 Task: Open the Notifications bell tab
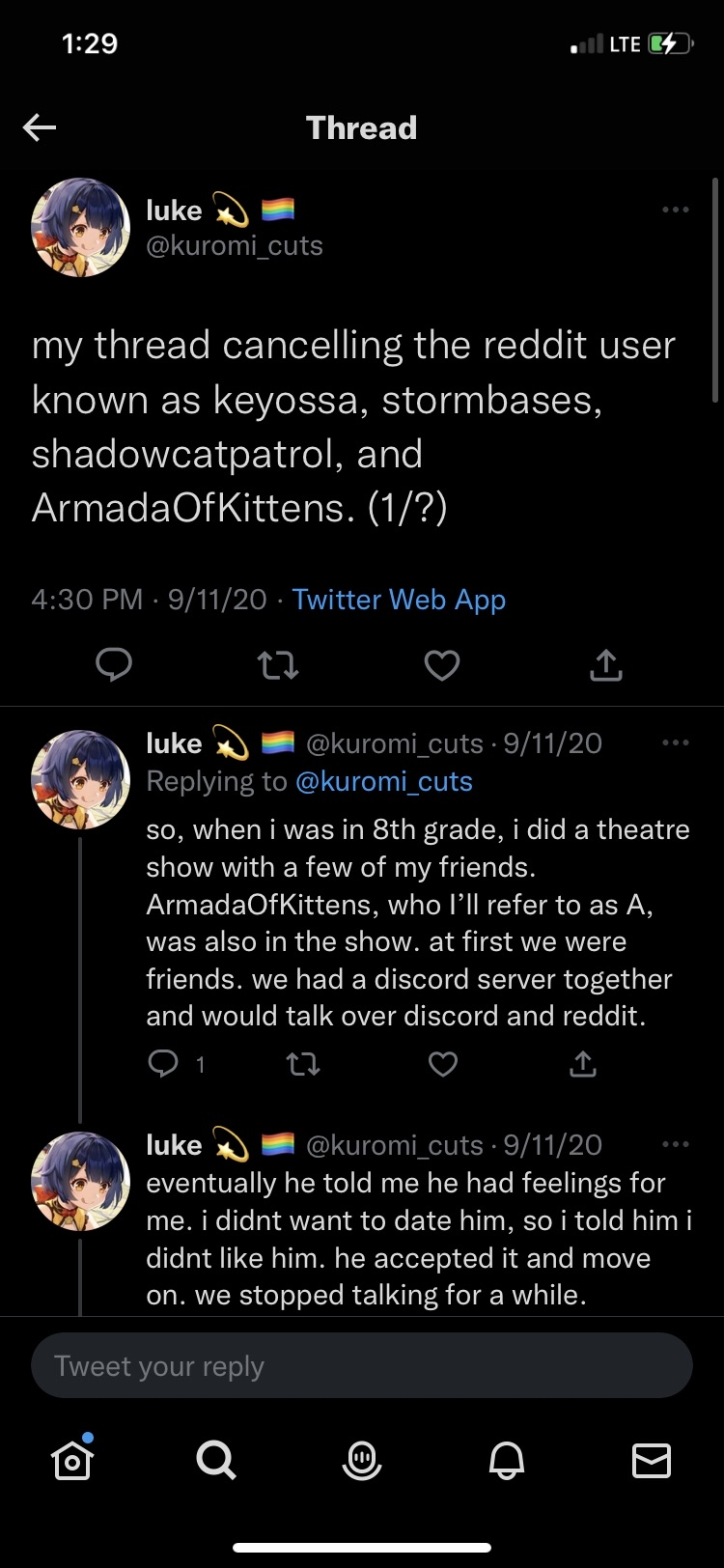pos(507,1460)
